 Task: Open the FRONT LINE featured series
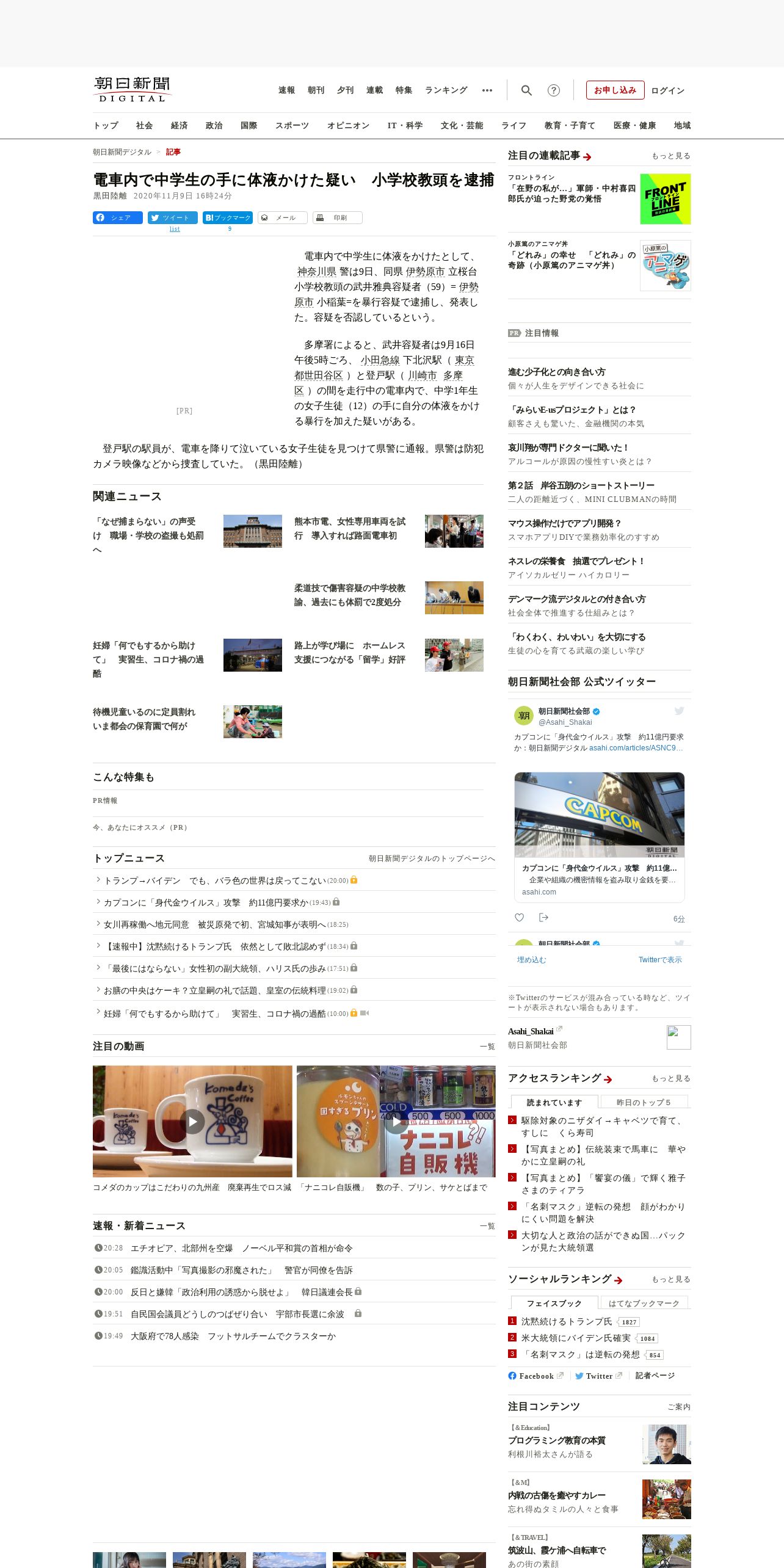(x=665, y=199)
